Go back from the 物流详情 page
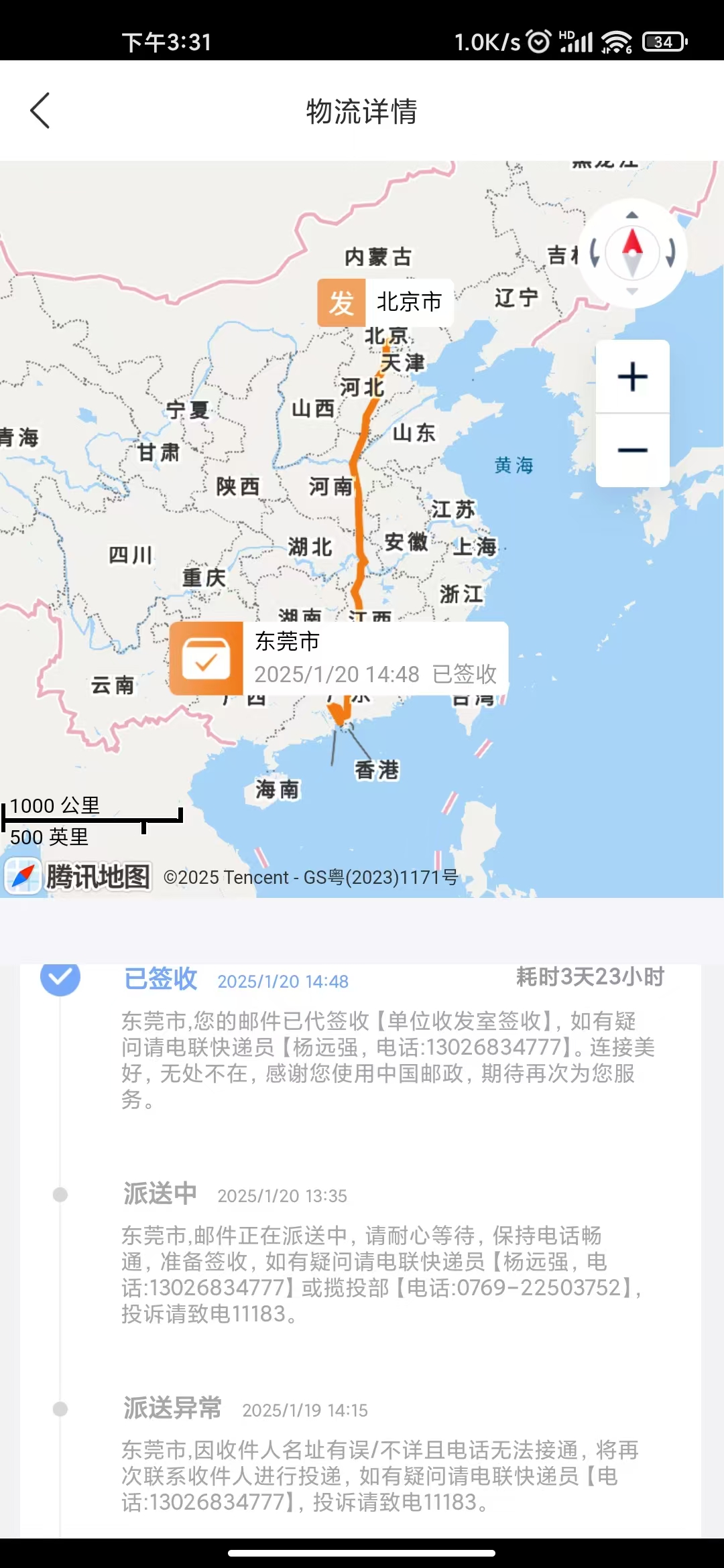 [40, 111]
